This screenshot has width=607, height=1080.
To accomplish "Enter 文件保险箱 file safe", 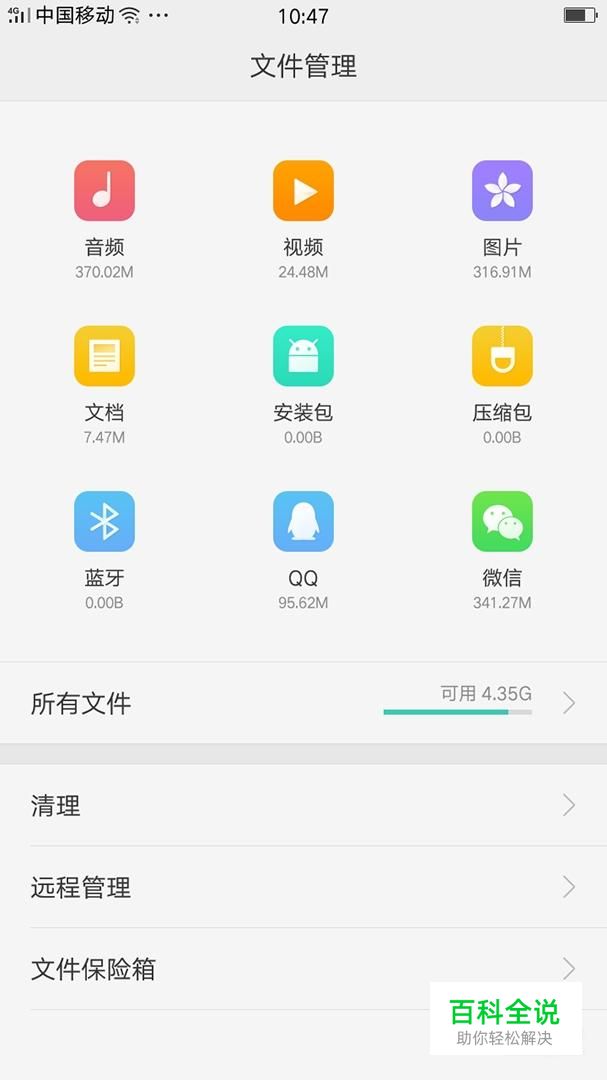I will (x=303, y=969).
